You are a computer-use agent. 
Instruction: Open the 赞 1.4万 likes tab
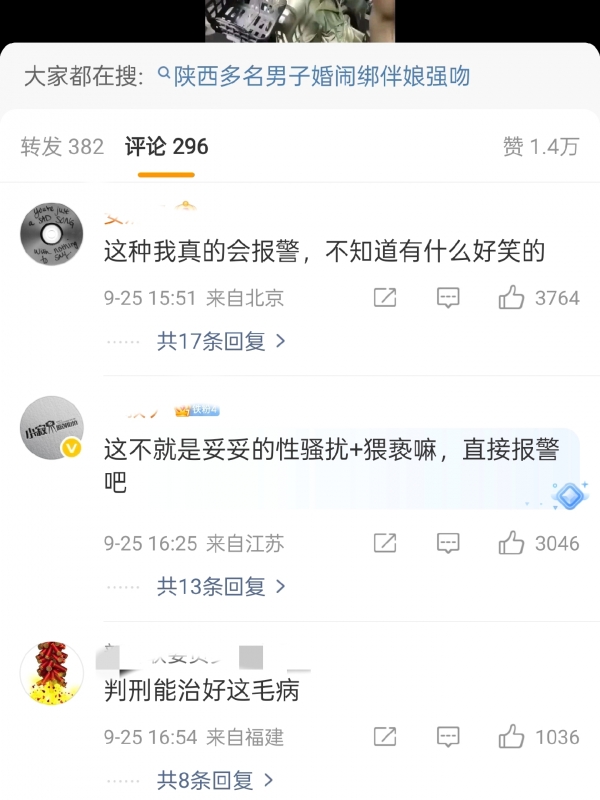tap(540, 147)
